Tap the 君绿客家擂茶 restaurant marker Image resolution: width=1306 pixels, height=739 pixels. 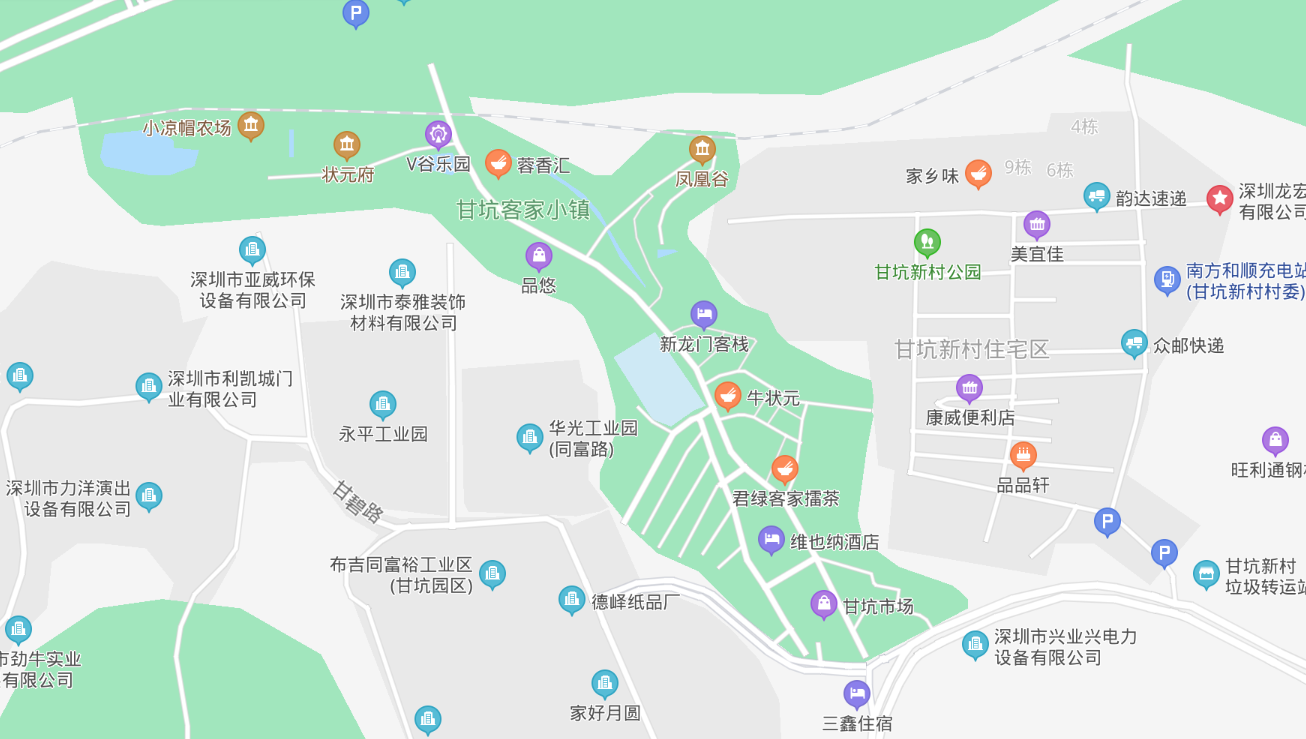[x=785, y=468]
